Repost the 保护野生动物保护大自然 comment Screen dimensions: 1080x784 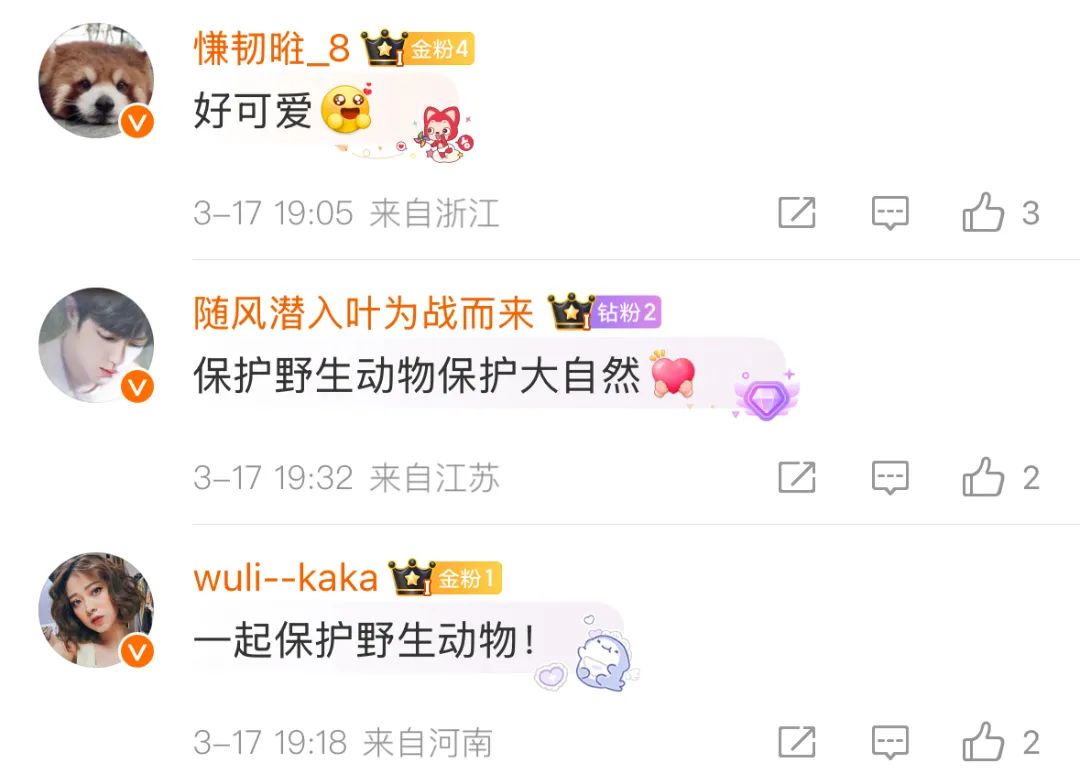point(797,477)
